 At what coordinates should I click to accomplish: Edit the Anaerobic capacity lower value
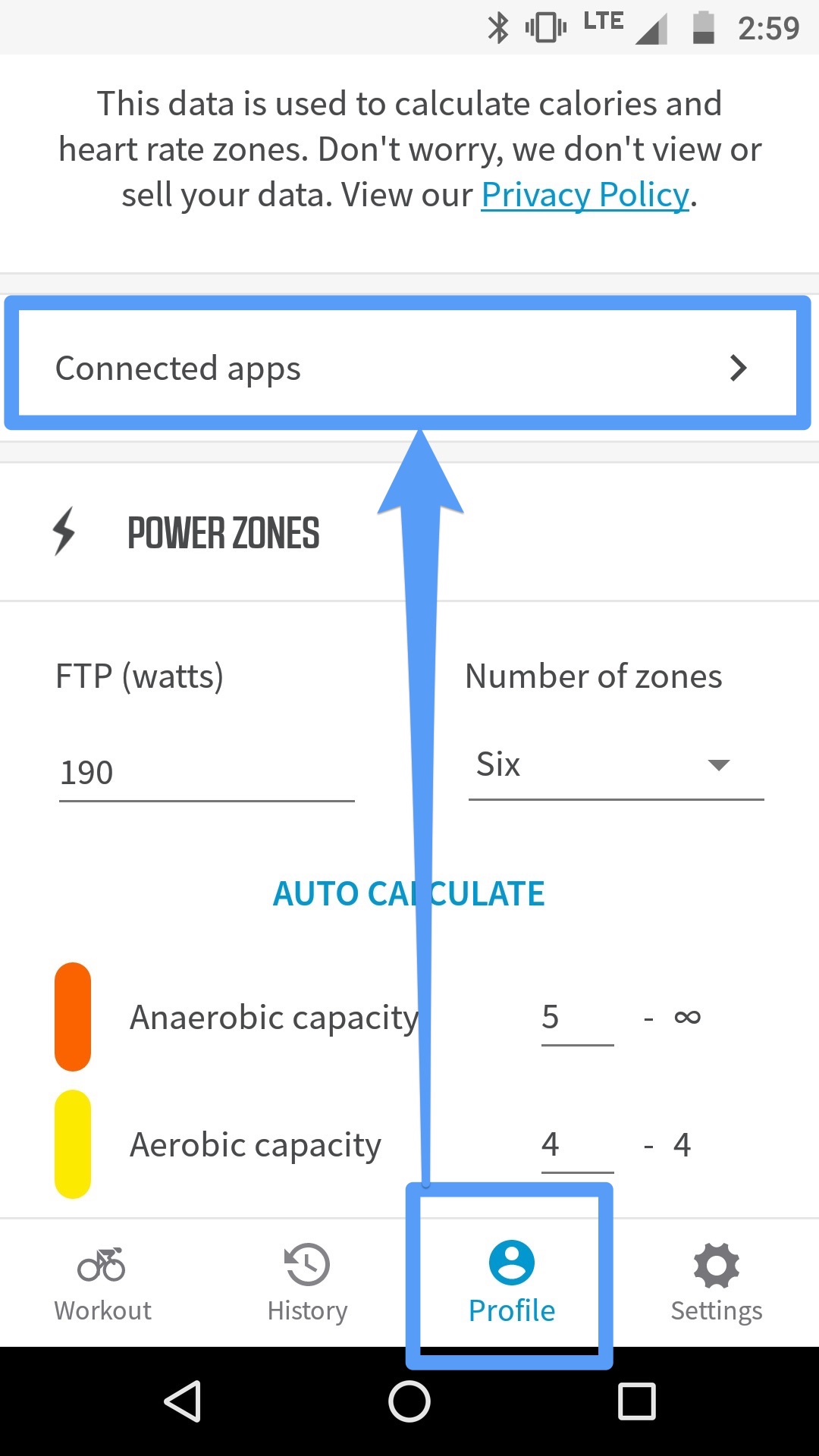pos(576,1018)
